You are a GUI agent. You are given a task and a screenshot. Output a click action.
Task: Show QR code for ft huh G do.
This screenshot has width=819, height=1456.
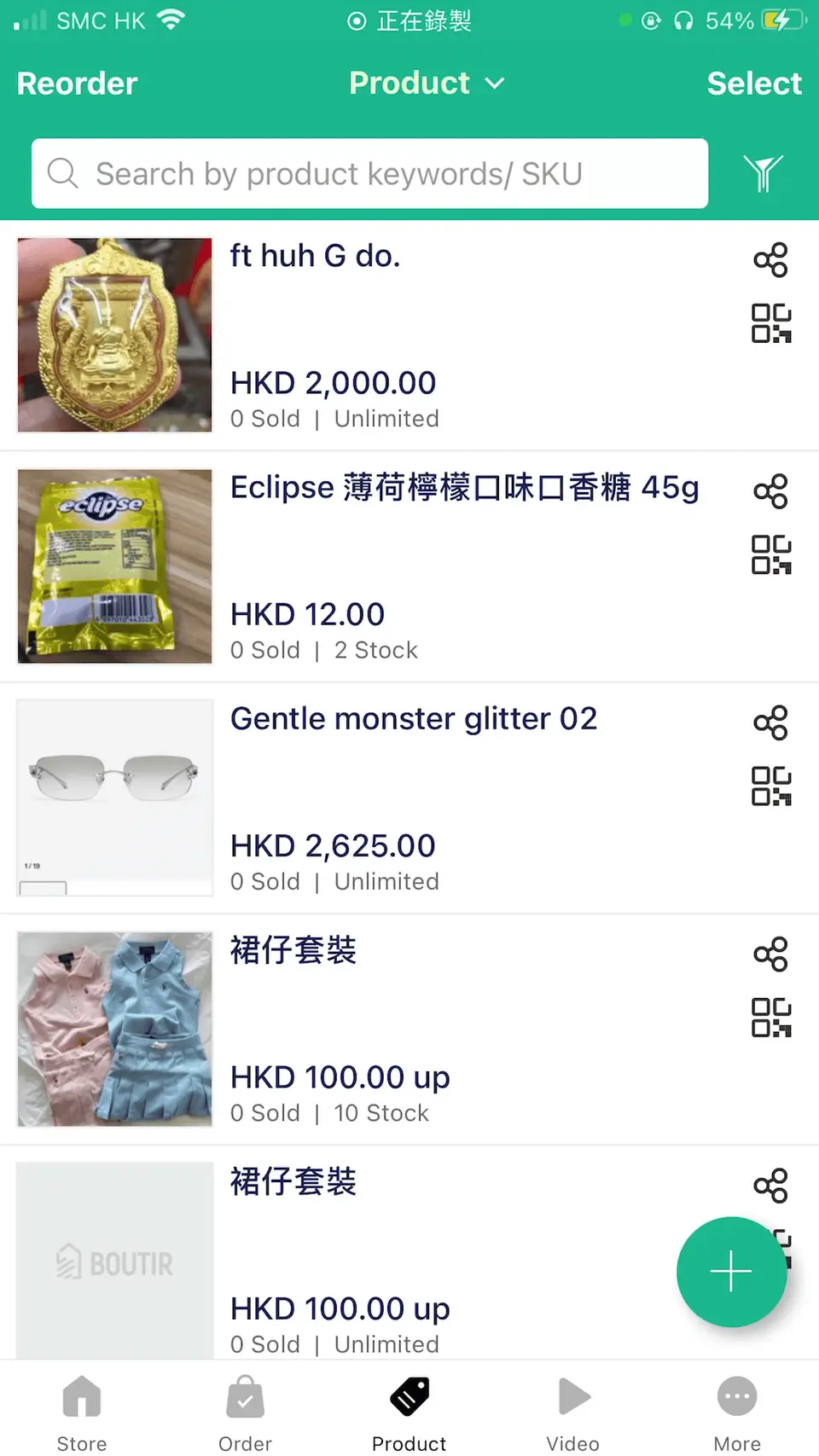coord(770,323)
